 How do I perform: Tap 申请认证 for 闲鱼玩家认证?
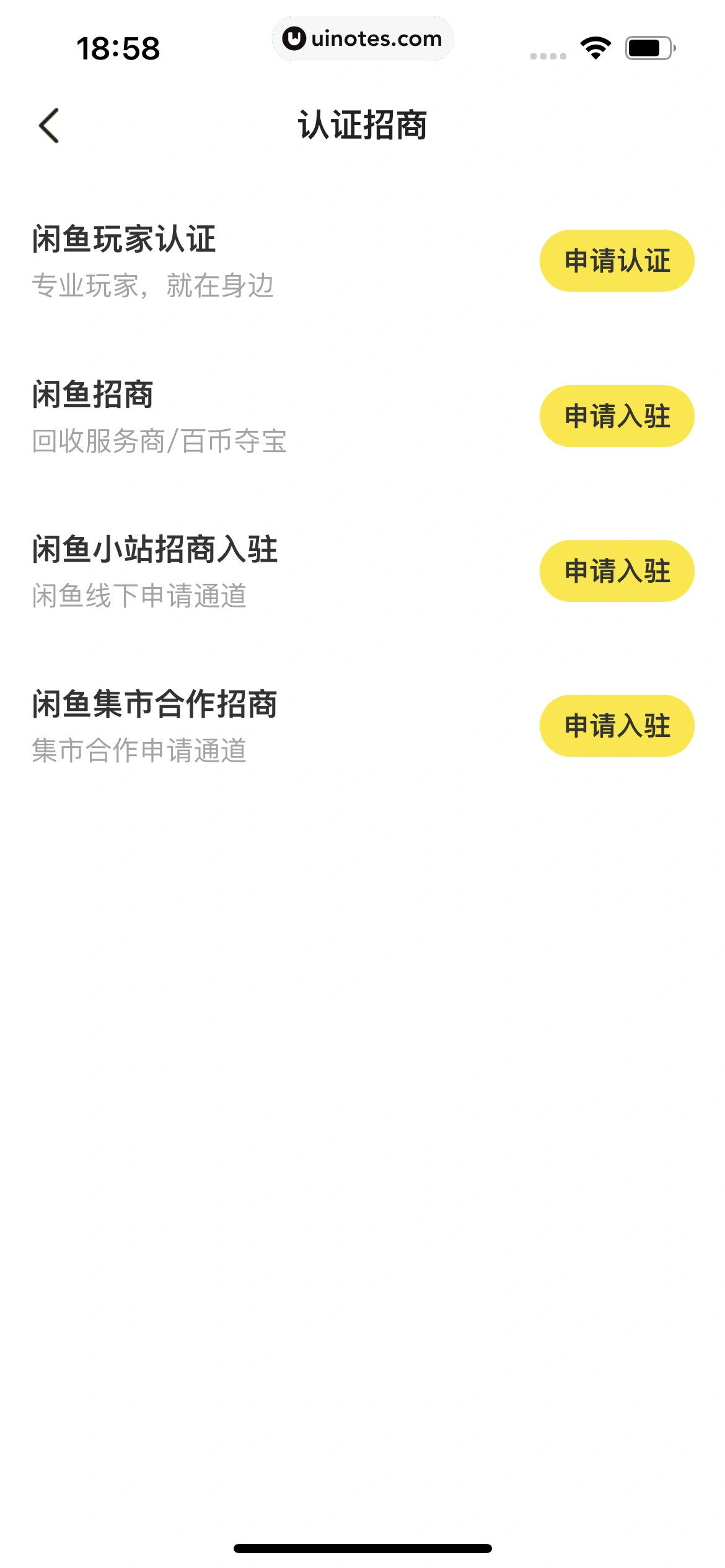[617, 261]
